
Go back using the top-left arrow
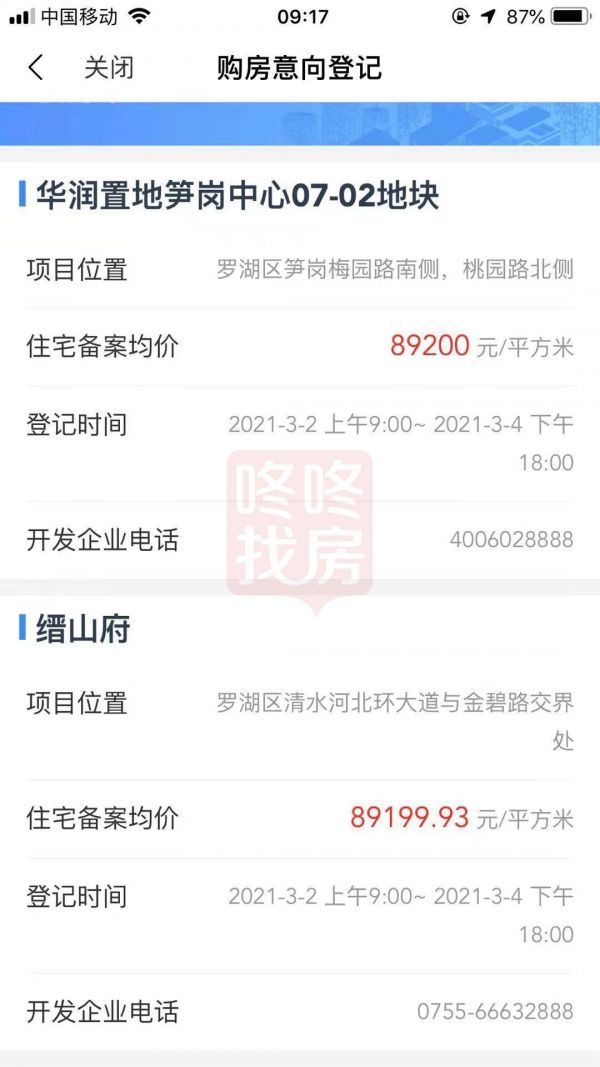point(36,68)
